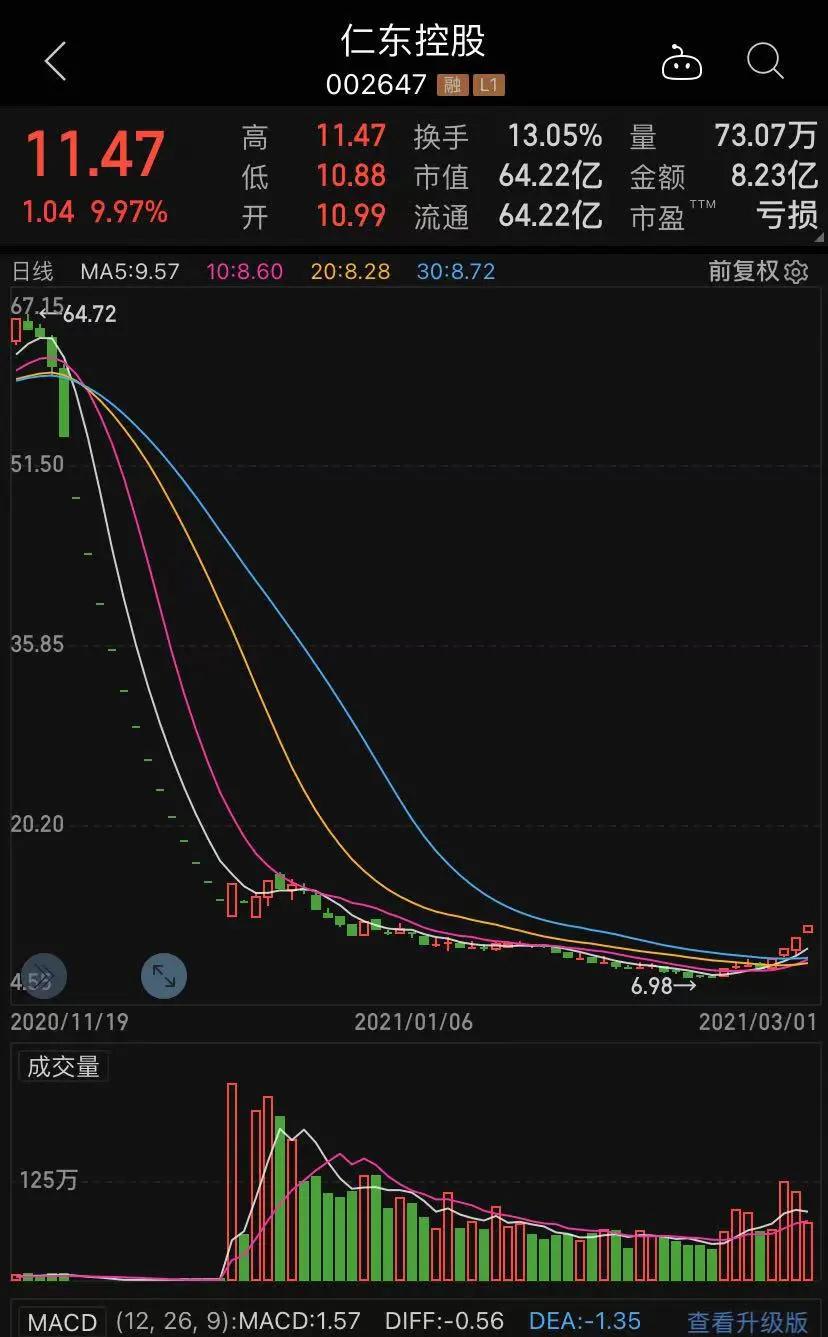Open stock search magnifier

(765, 62)
